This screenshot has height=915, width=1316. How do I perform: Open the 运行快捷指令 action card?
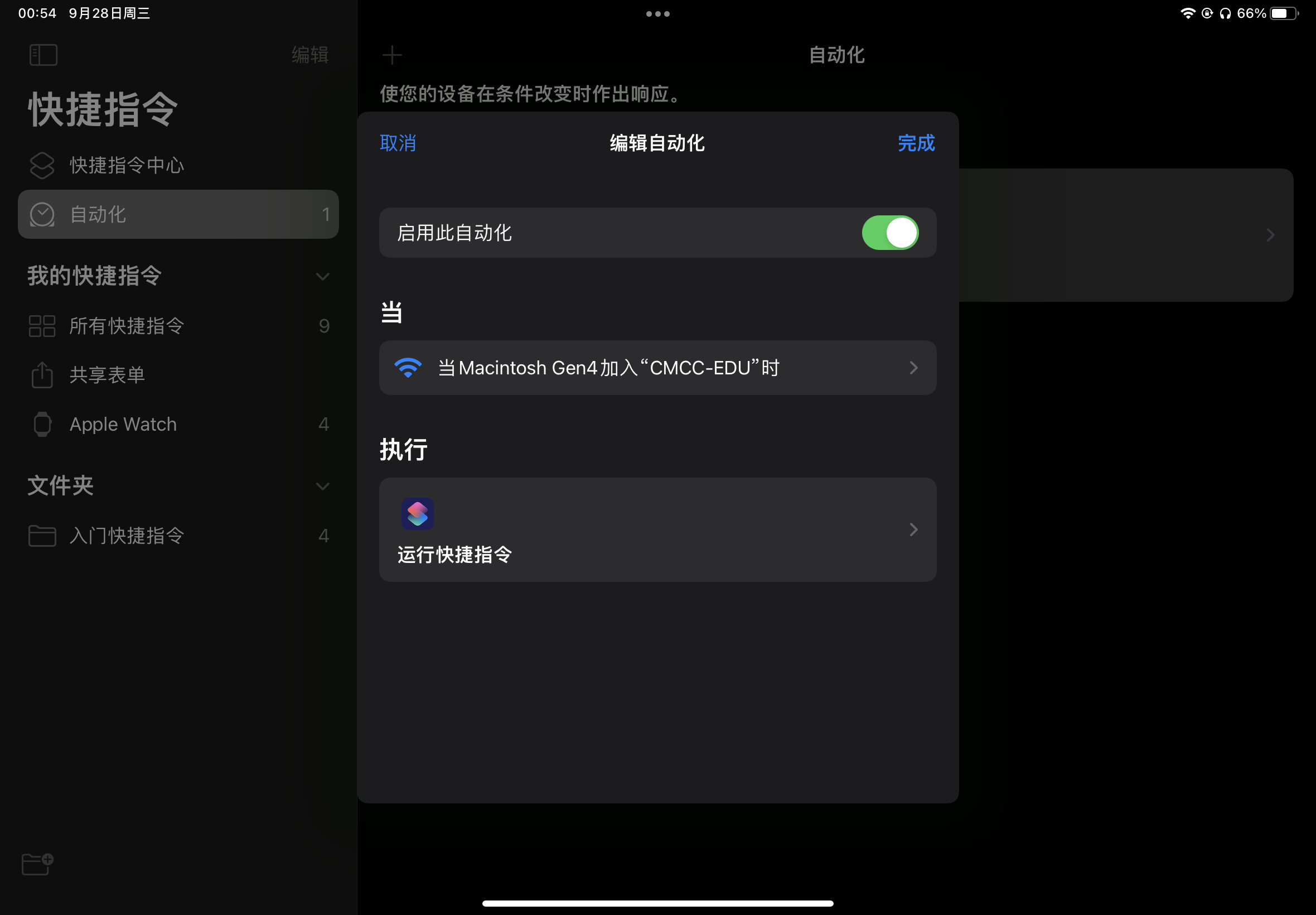[x=657, y=529]
